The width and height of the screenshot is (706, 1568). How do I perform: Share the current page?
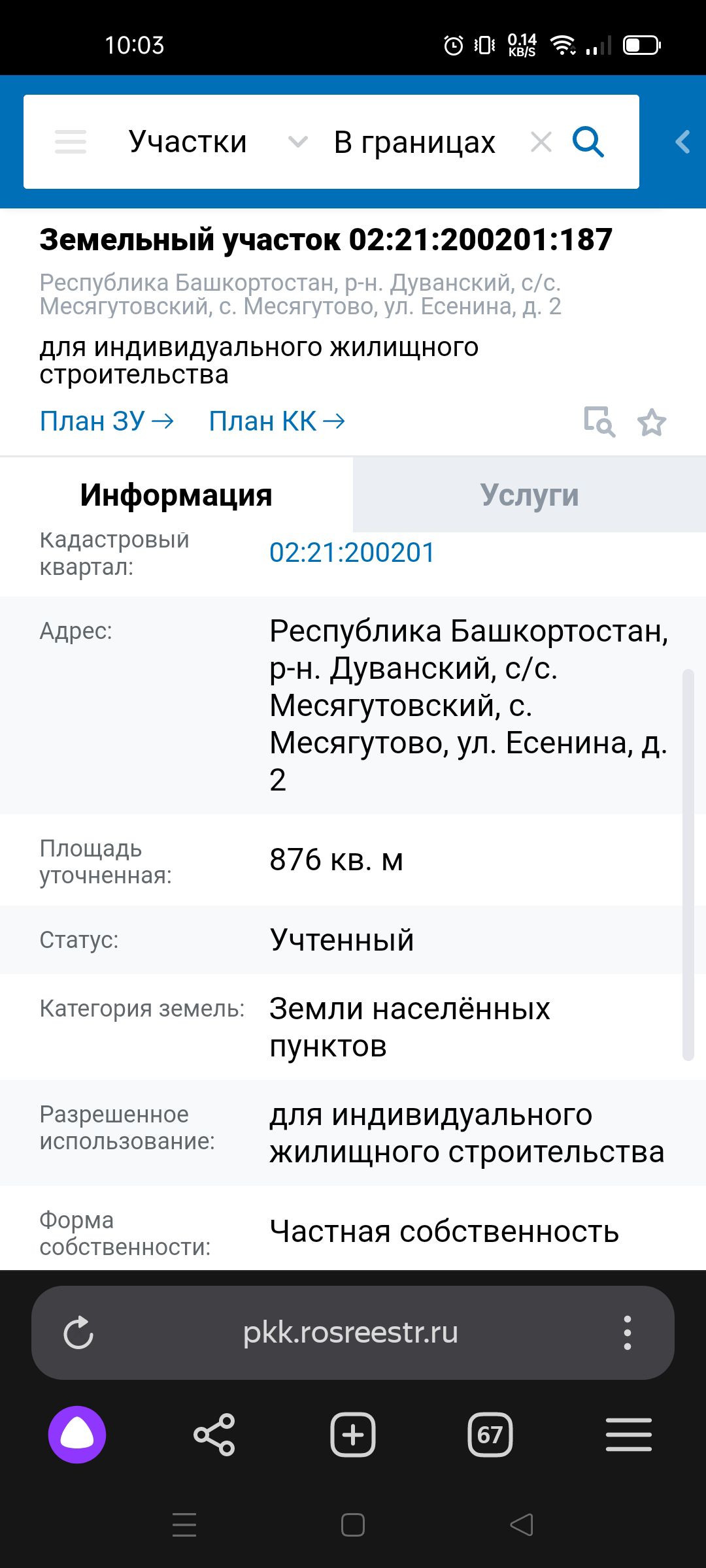[214, 1435]
